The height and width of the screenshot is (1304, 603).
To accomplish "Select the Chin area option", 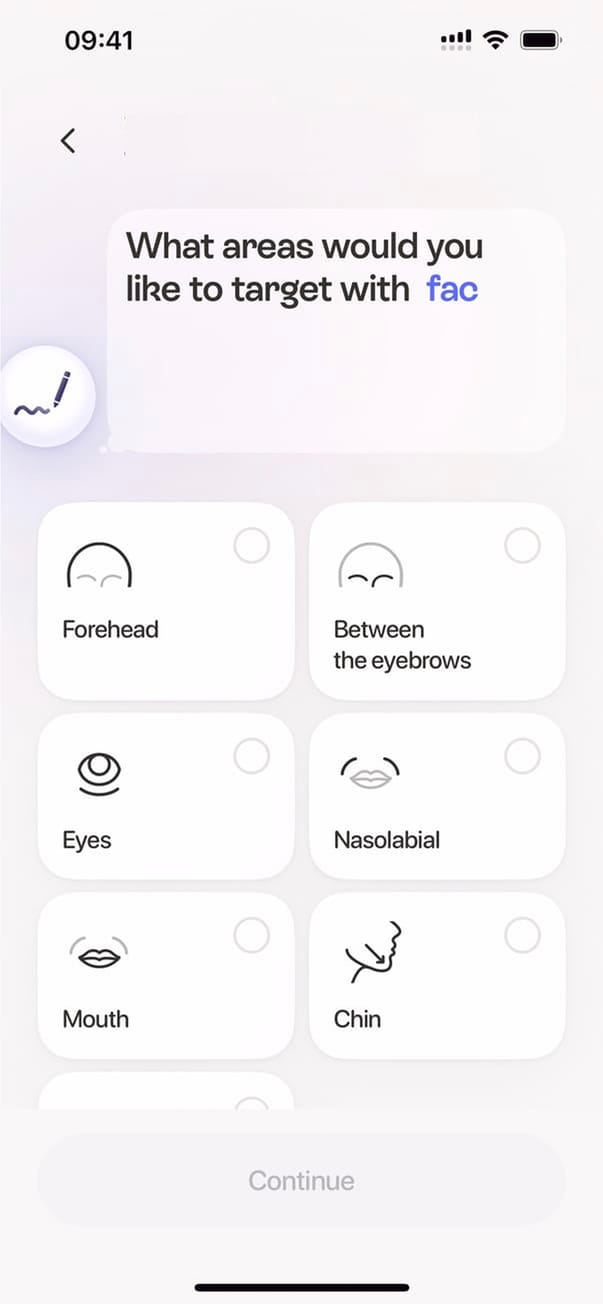I will pyautogui.click(x=437, y=975).
